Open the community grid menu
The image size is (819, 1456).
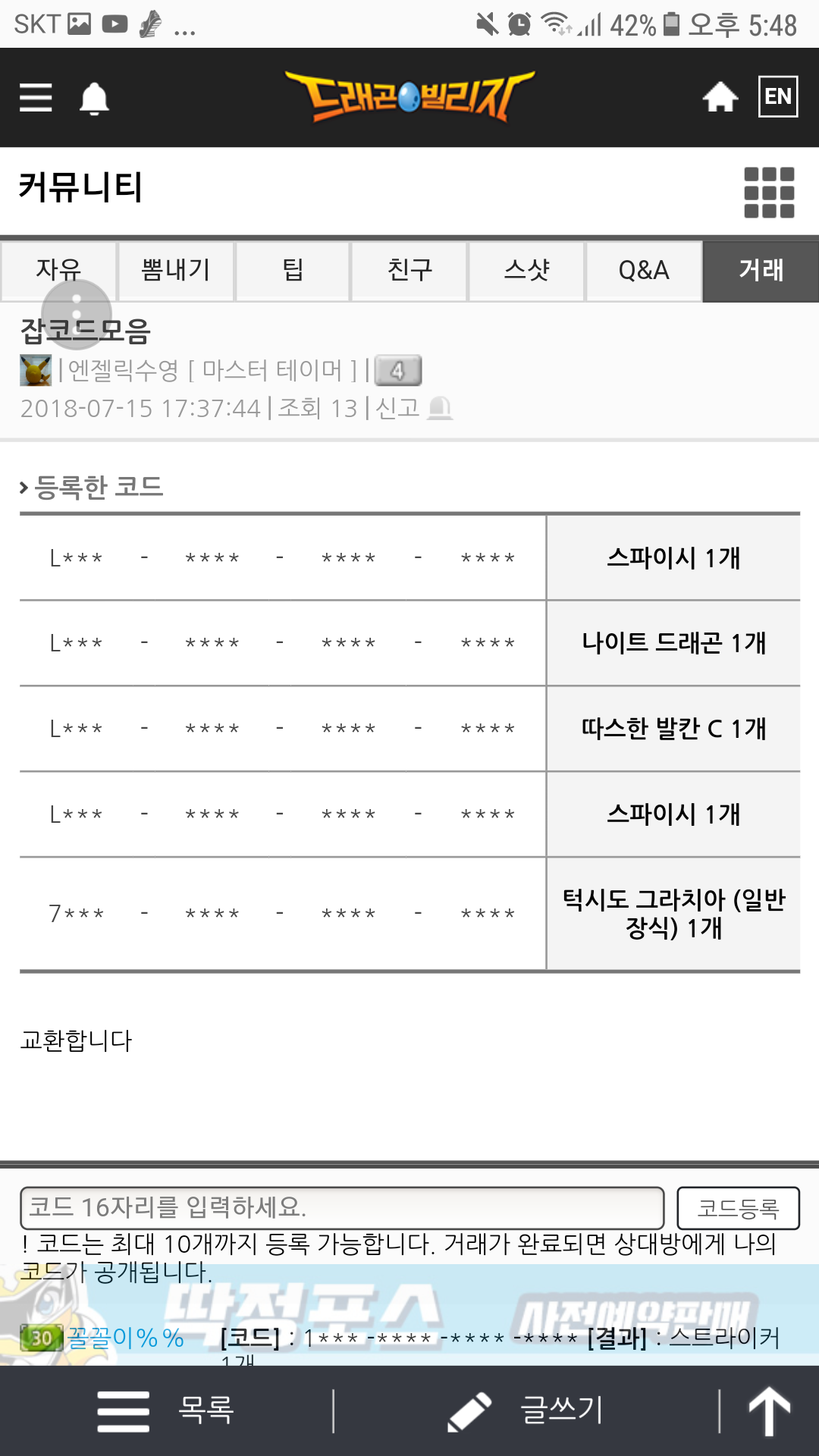(769, 193)
